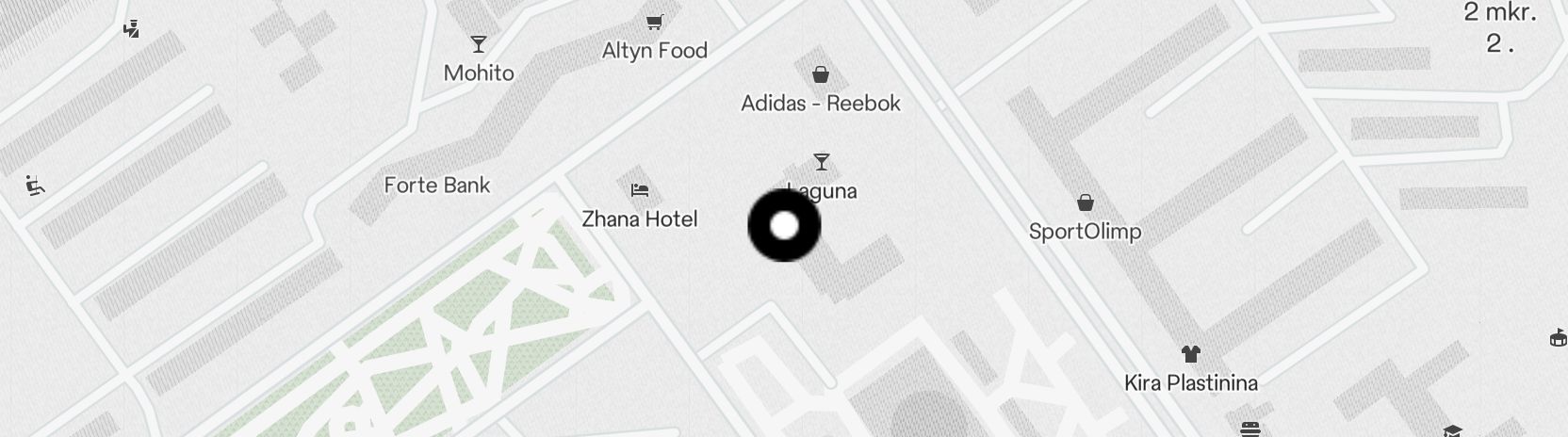Select the Forte Bank place label
Image resolution: width=1568 pixels, height=437 pixels.
click(437, 186)
